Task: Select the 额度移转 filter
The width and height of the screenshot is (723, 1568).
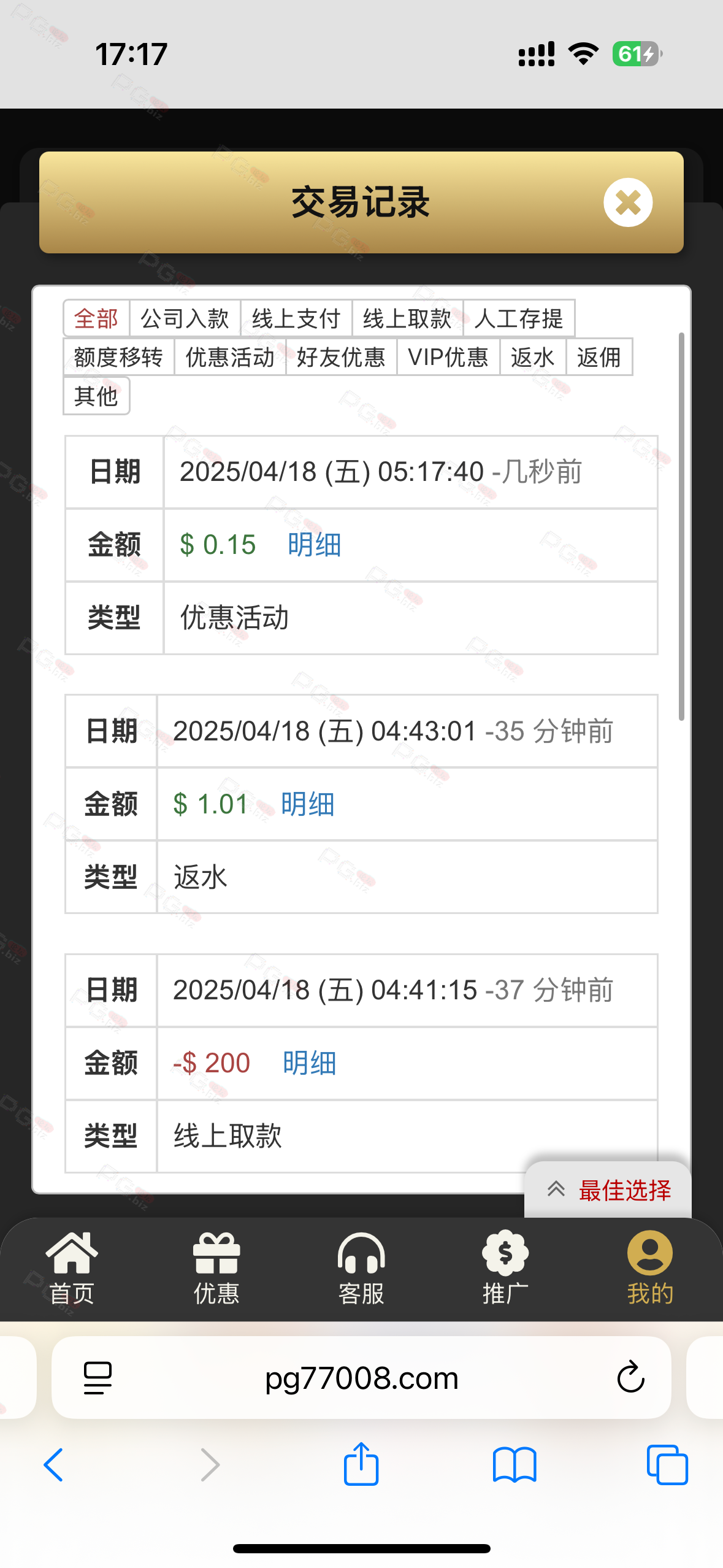Action: (x=118, y=357)
